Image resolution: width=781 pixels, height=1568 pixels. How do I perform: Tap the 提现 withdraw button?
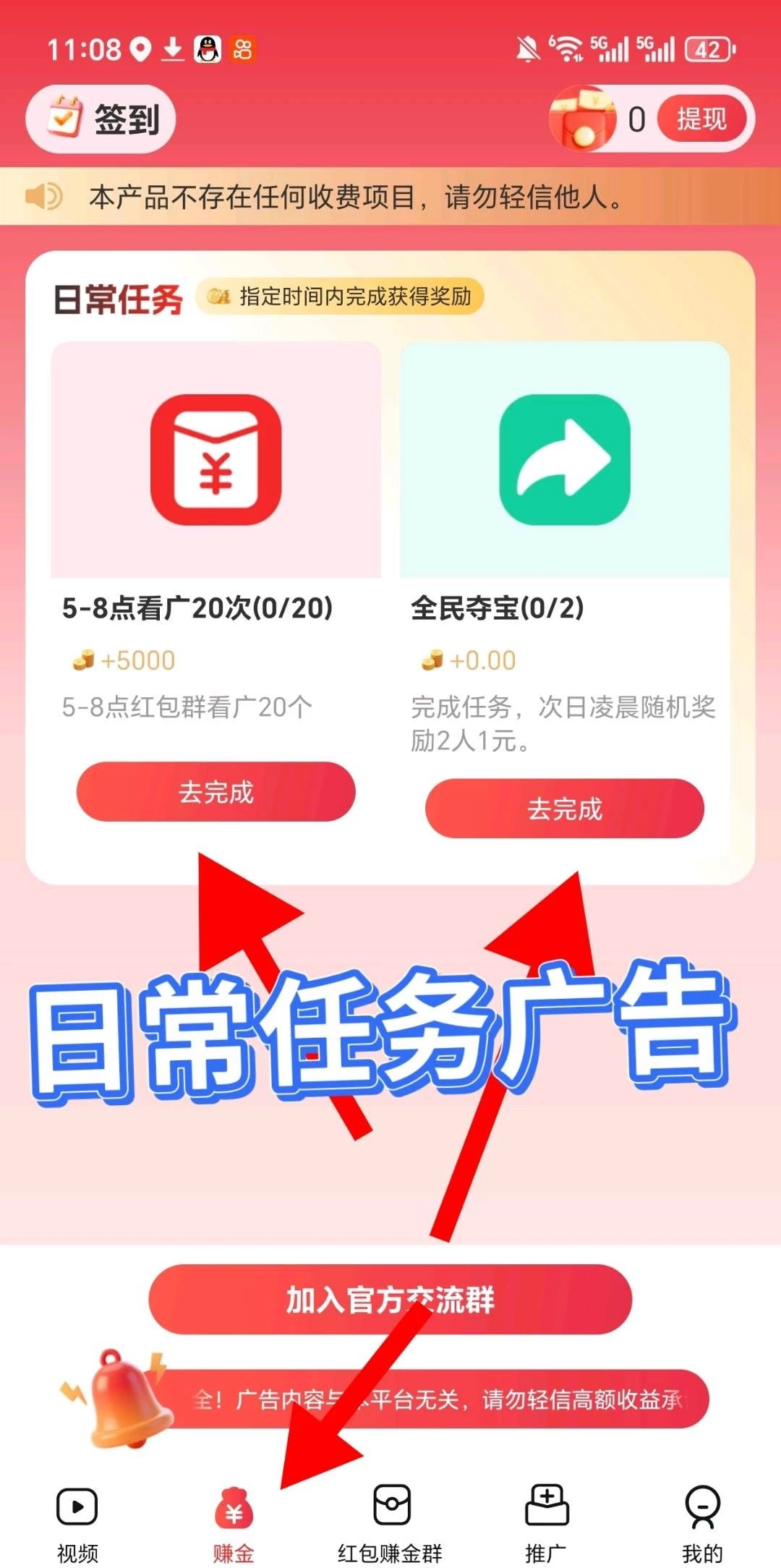pyautogui.click(x=701, y=119)
